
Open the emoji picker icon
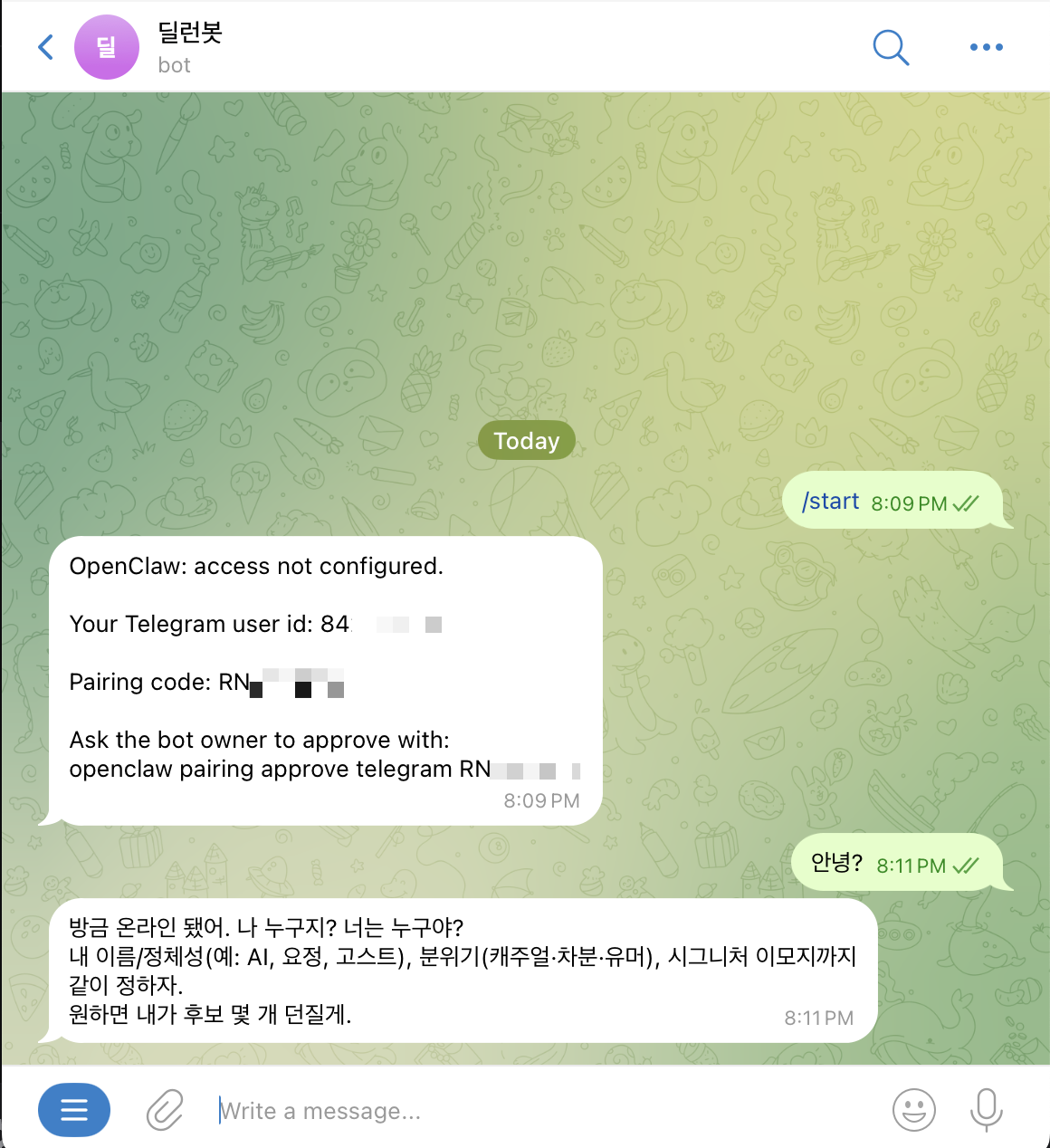(914, 1110)
